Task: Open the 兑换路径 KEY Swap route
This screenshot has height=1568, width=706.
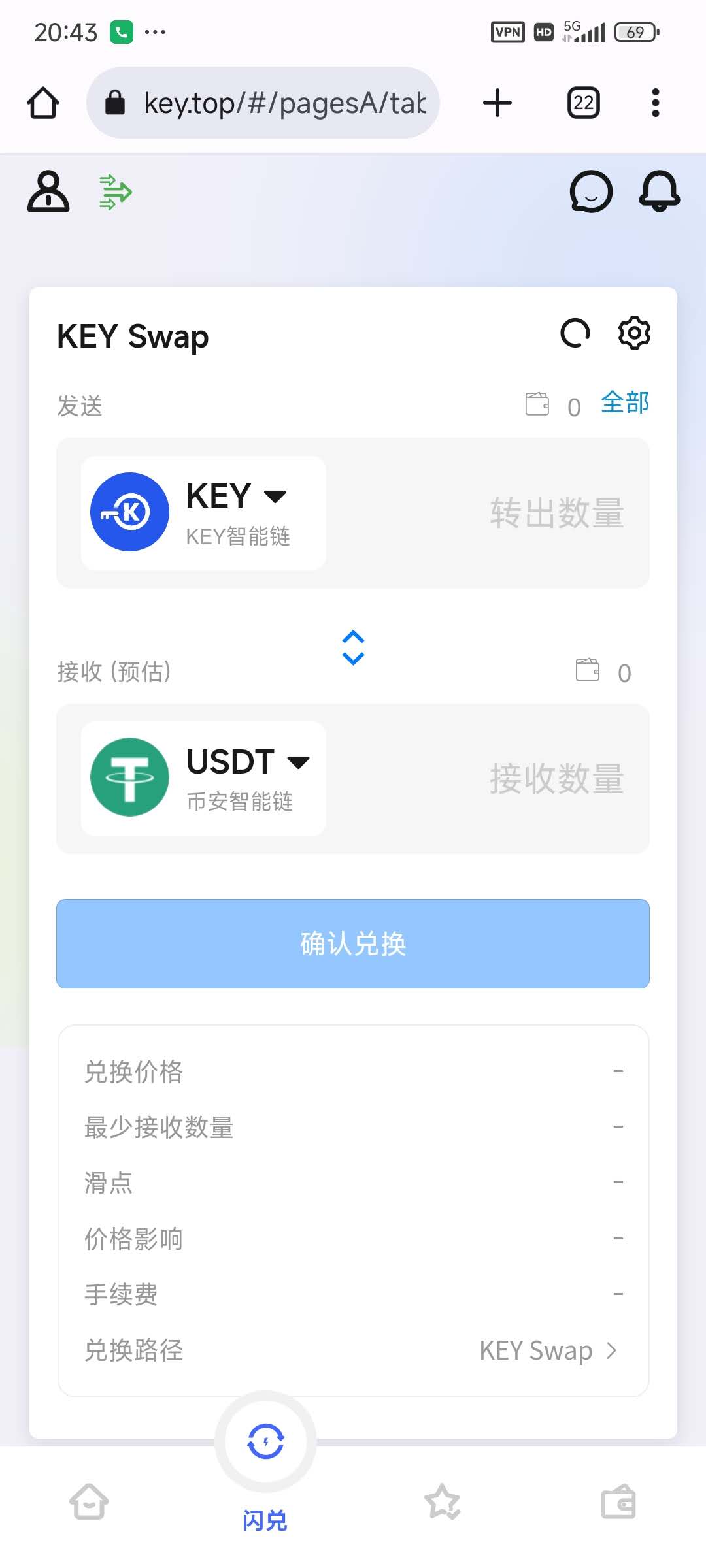Action: click(548, 1350)
